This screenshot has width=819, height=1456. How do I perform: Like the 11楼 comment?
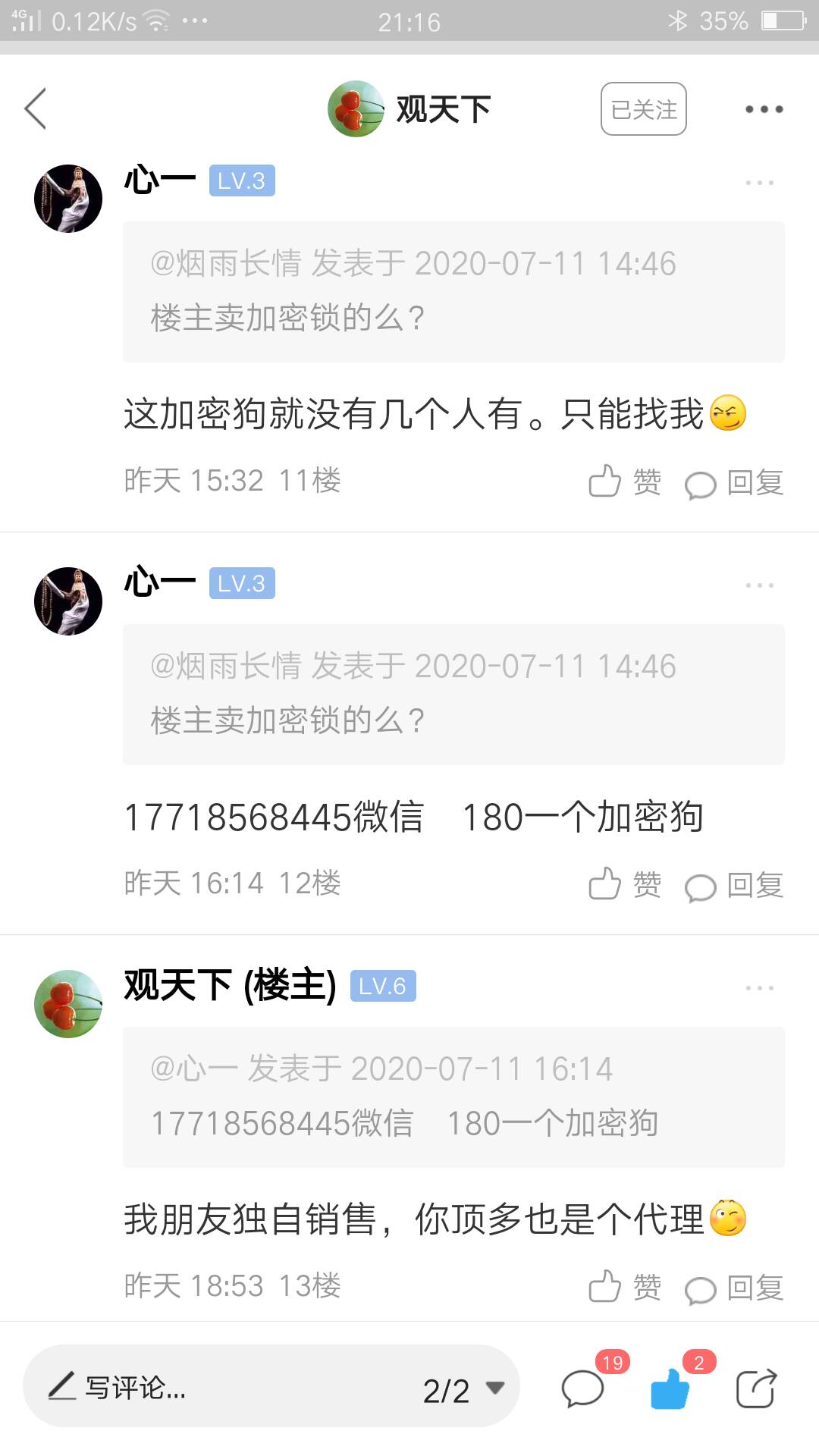pyautogui.click(x=625, y=482)
